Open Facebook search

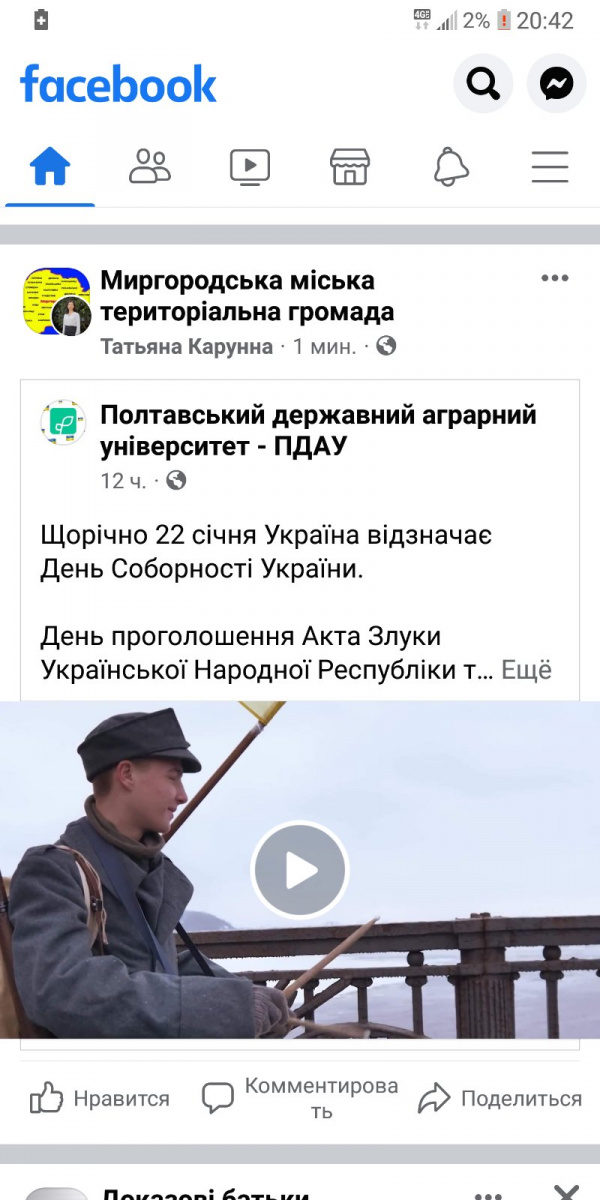pyautogui.click(x=483, y=84)
